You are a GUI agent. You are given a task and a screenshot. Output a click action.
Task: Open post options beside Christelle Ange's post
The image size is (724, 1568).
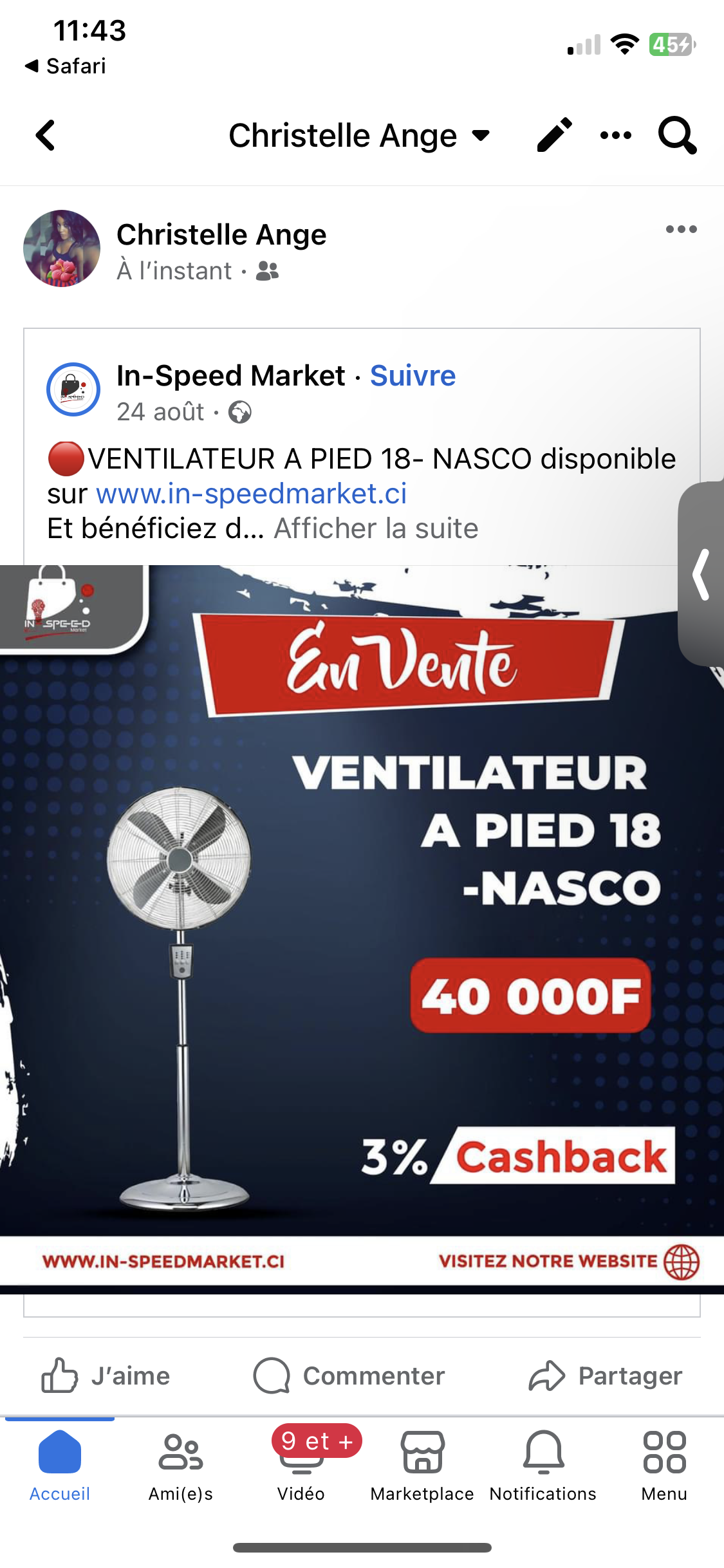point(681,230)
